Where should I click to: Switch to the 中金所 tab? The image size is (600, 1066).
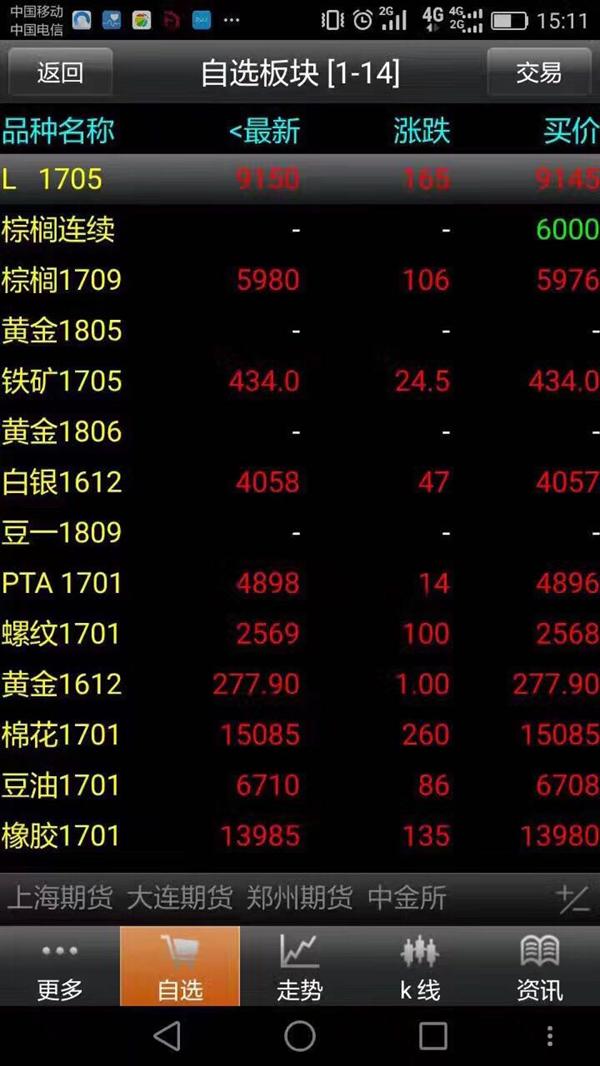coord(407,898)
